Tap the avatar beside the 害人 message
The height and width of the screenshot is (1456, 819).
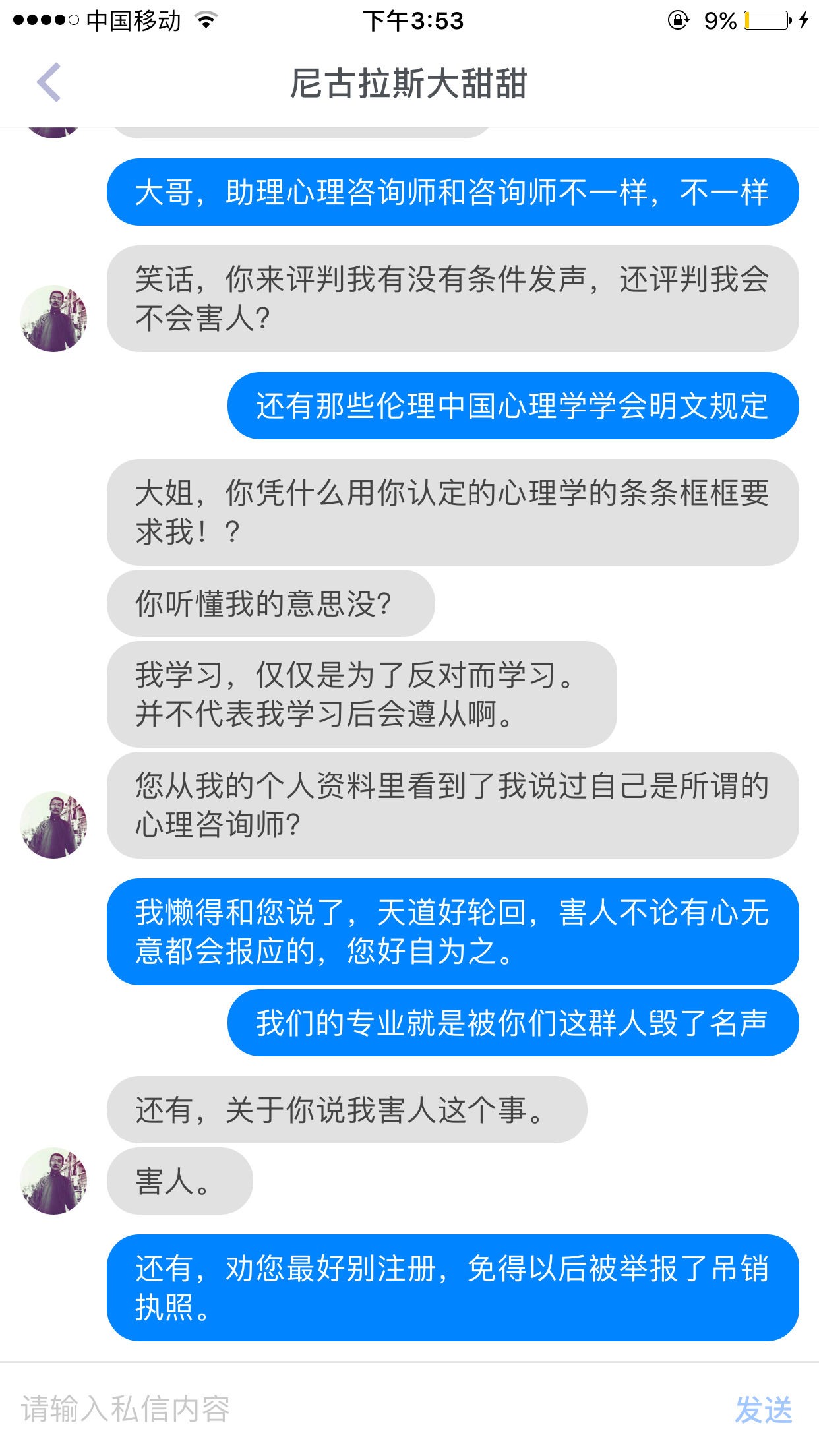coord(53,1180)
